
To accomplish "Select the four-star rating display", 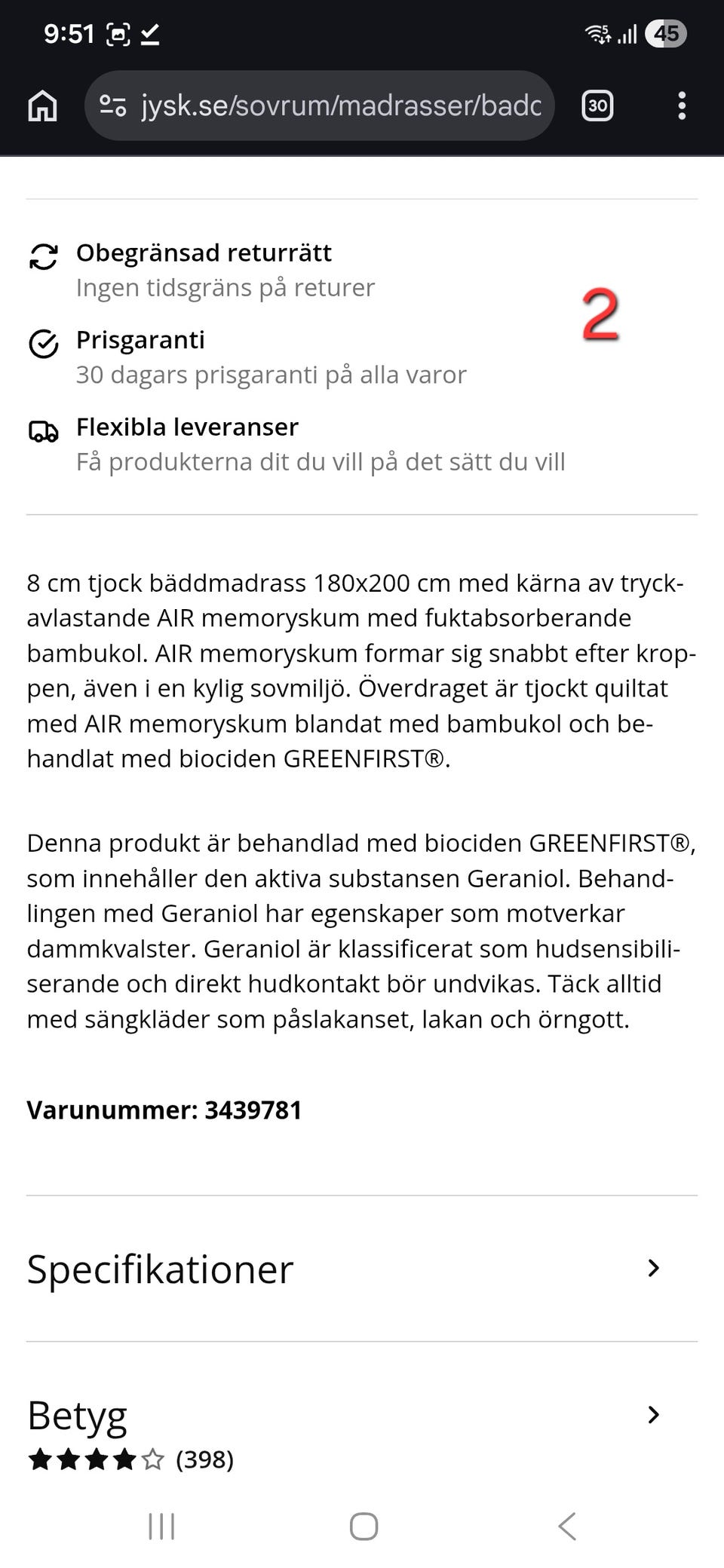I will tap(94, 1457).
